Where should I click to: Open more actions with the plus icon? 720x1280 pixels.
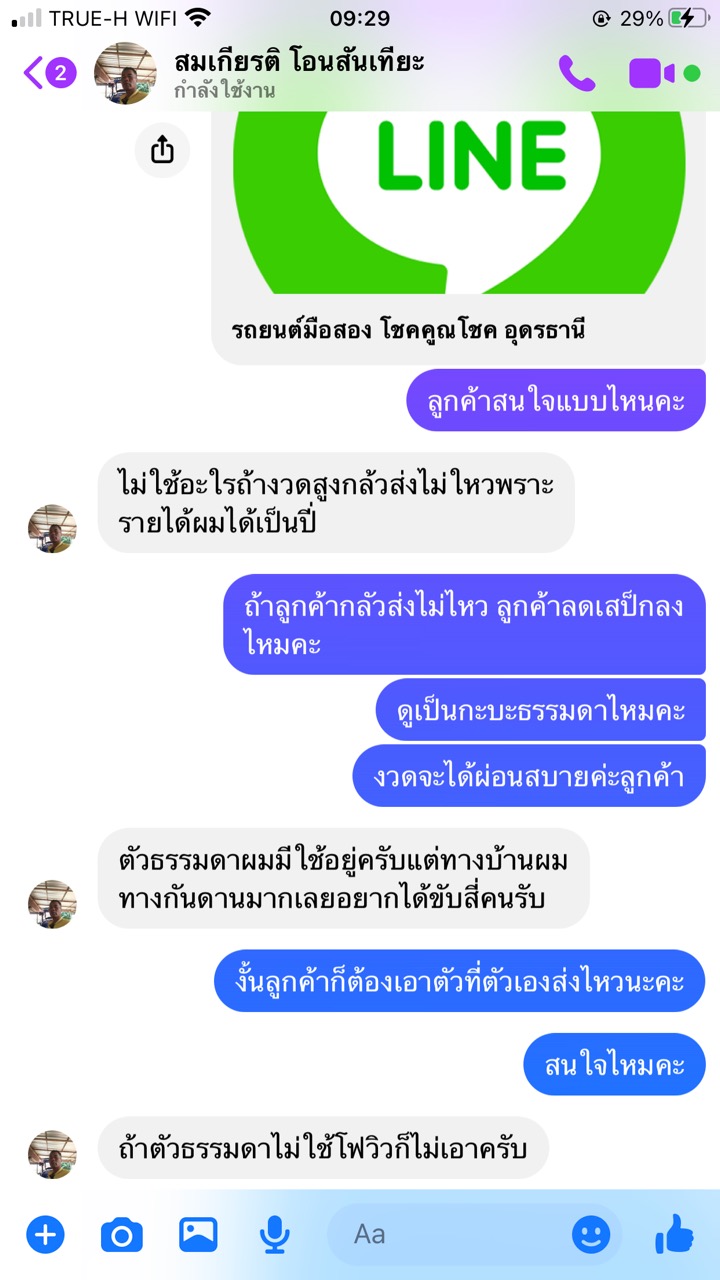click(45, 1235)
